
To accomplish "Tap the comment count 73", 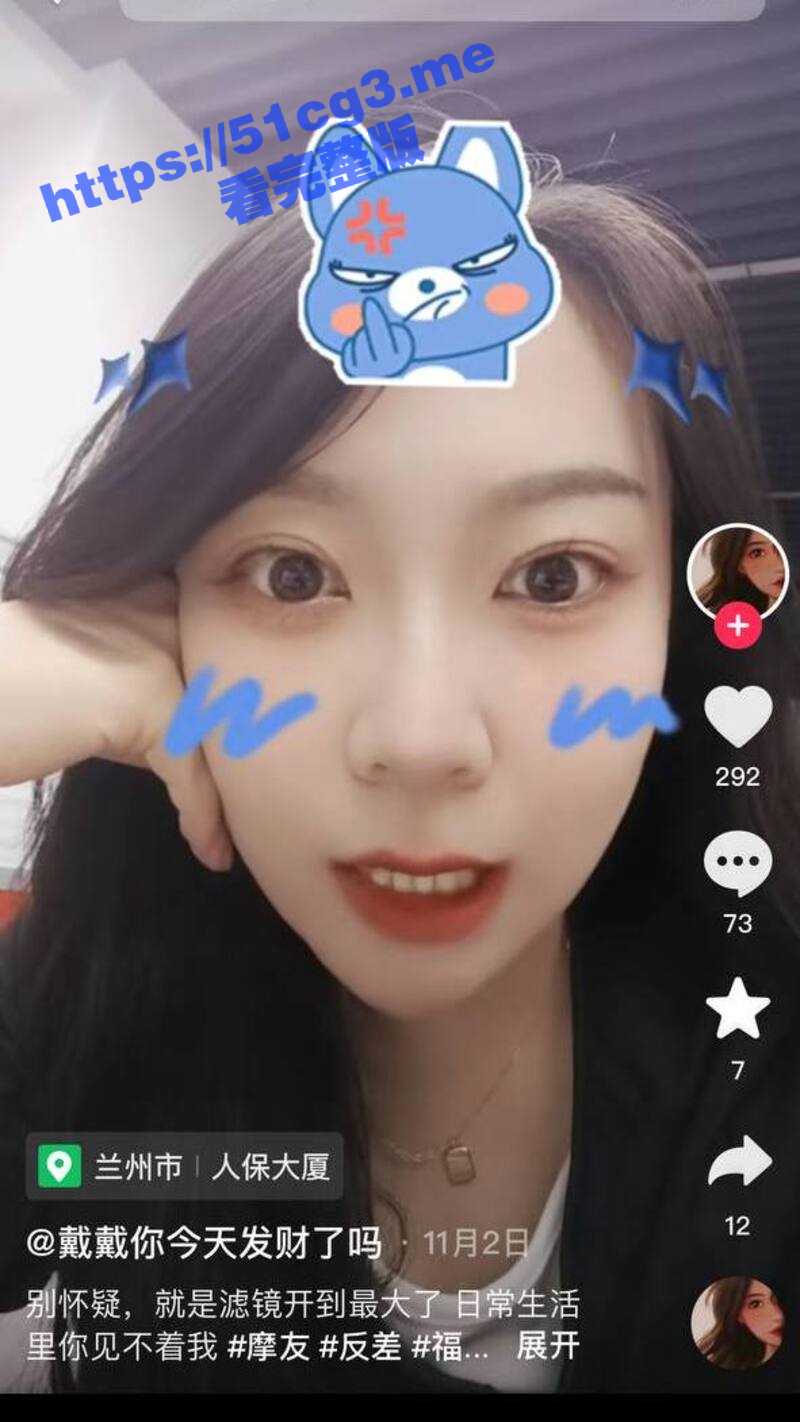I will (737, 924).
